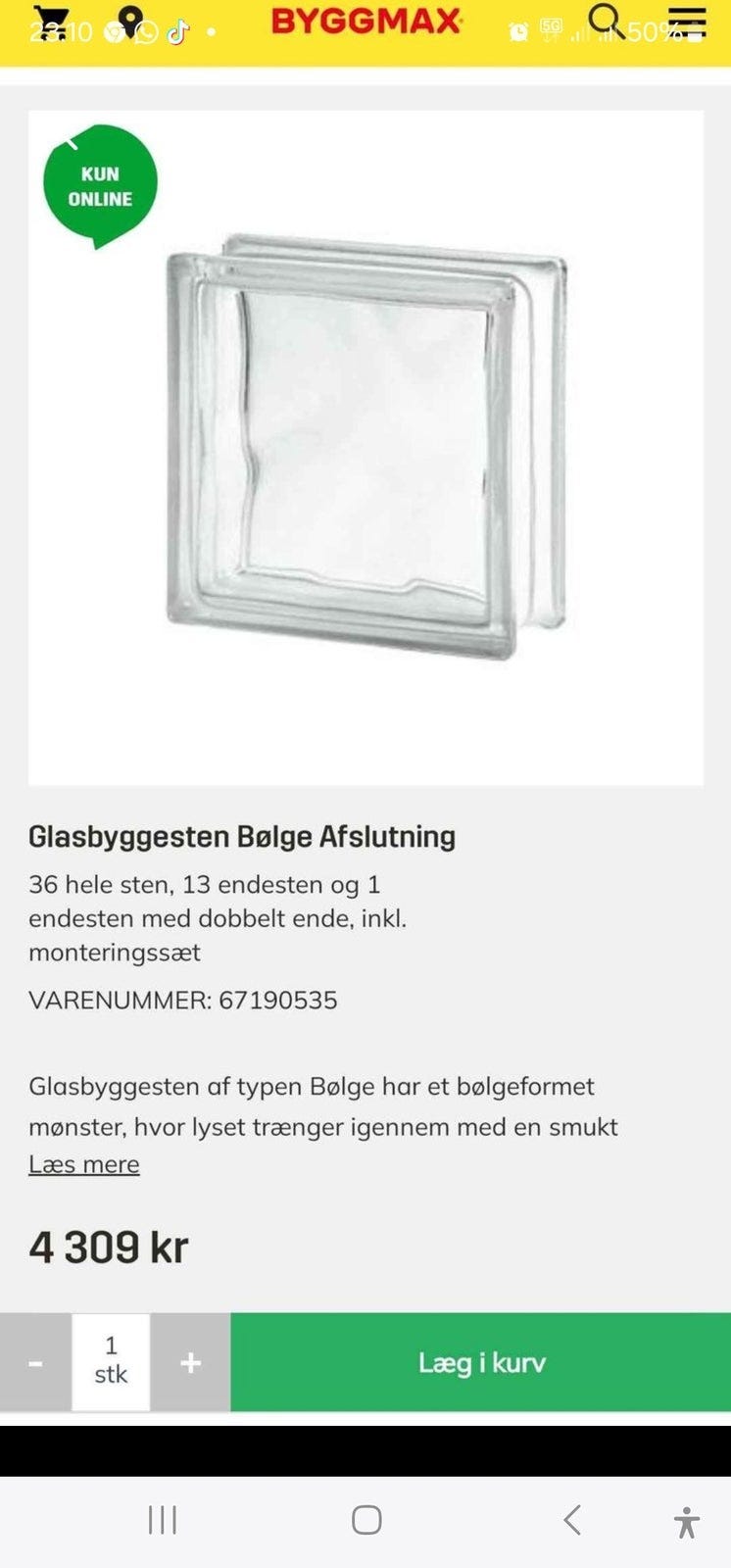Click the price 4 309 kr

(107, 1246)
